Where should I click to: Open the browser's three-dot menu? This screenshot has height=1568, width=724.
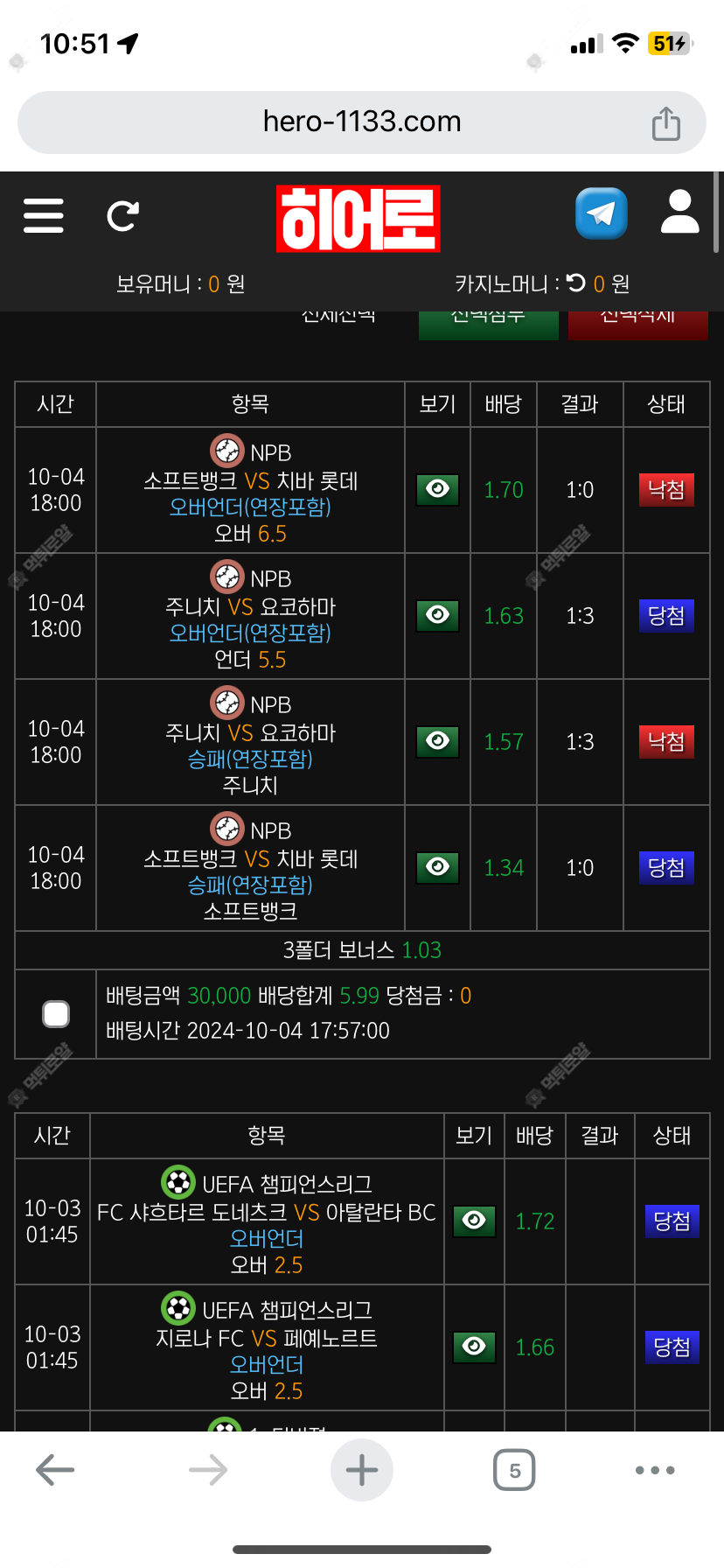tap(654, 1470)
